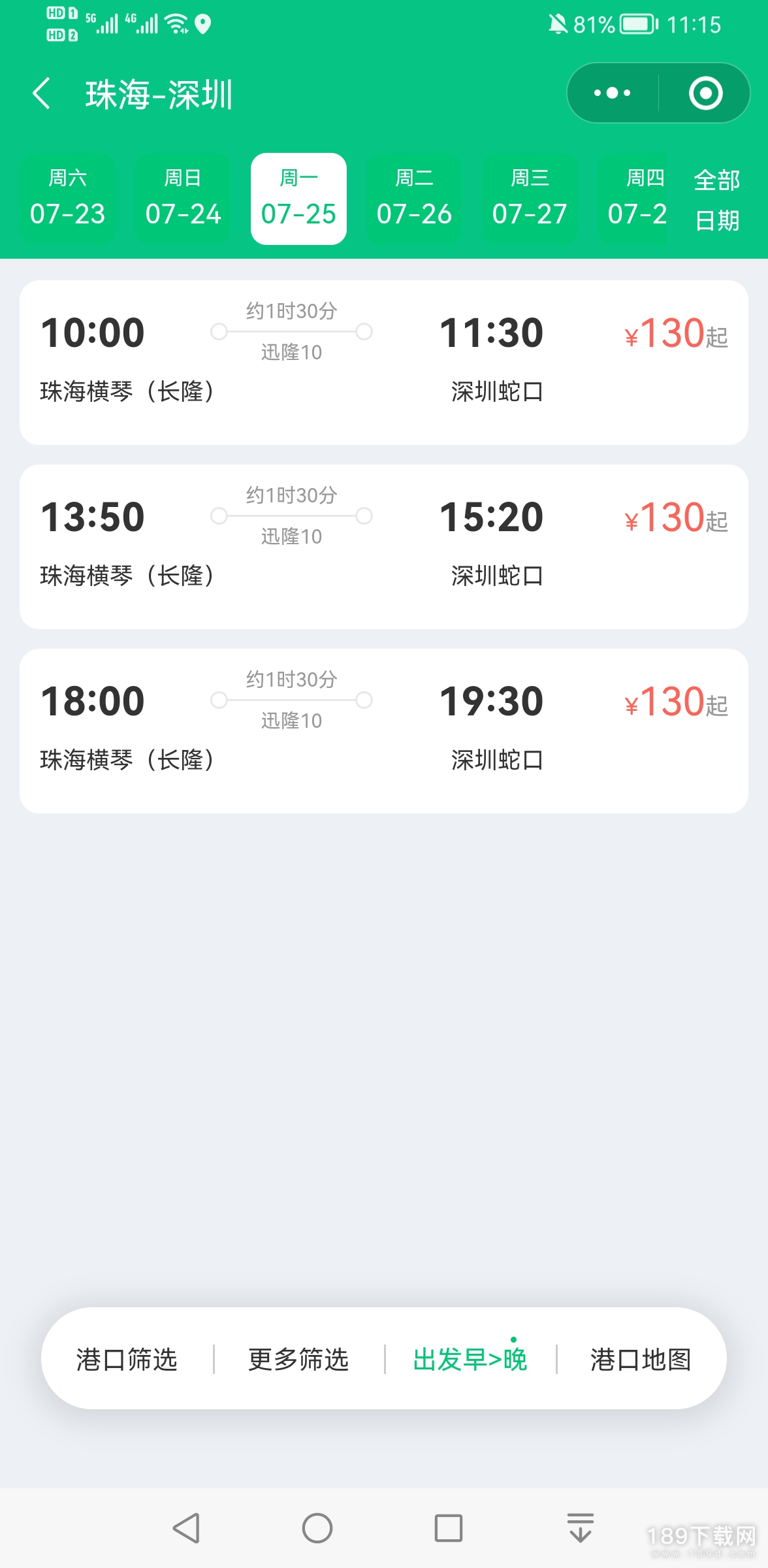
Task: Tap the system home button
Action: click(x=317, y=1528)
